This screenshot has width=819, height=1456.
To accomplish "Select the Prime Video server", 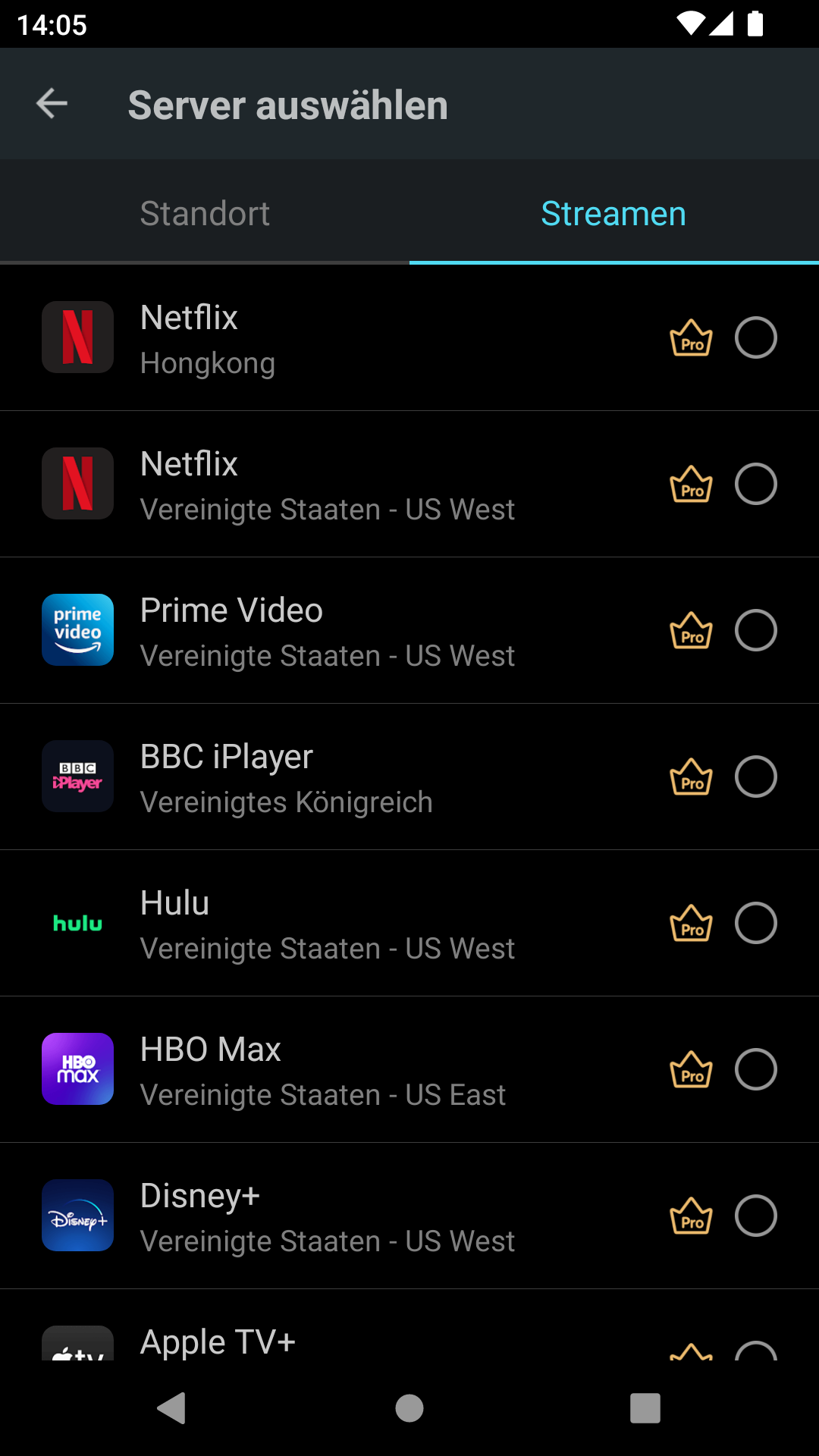I will [409, 631].
